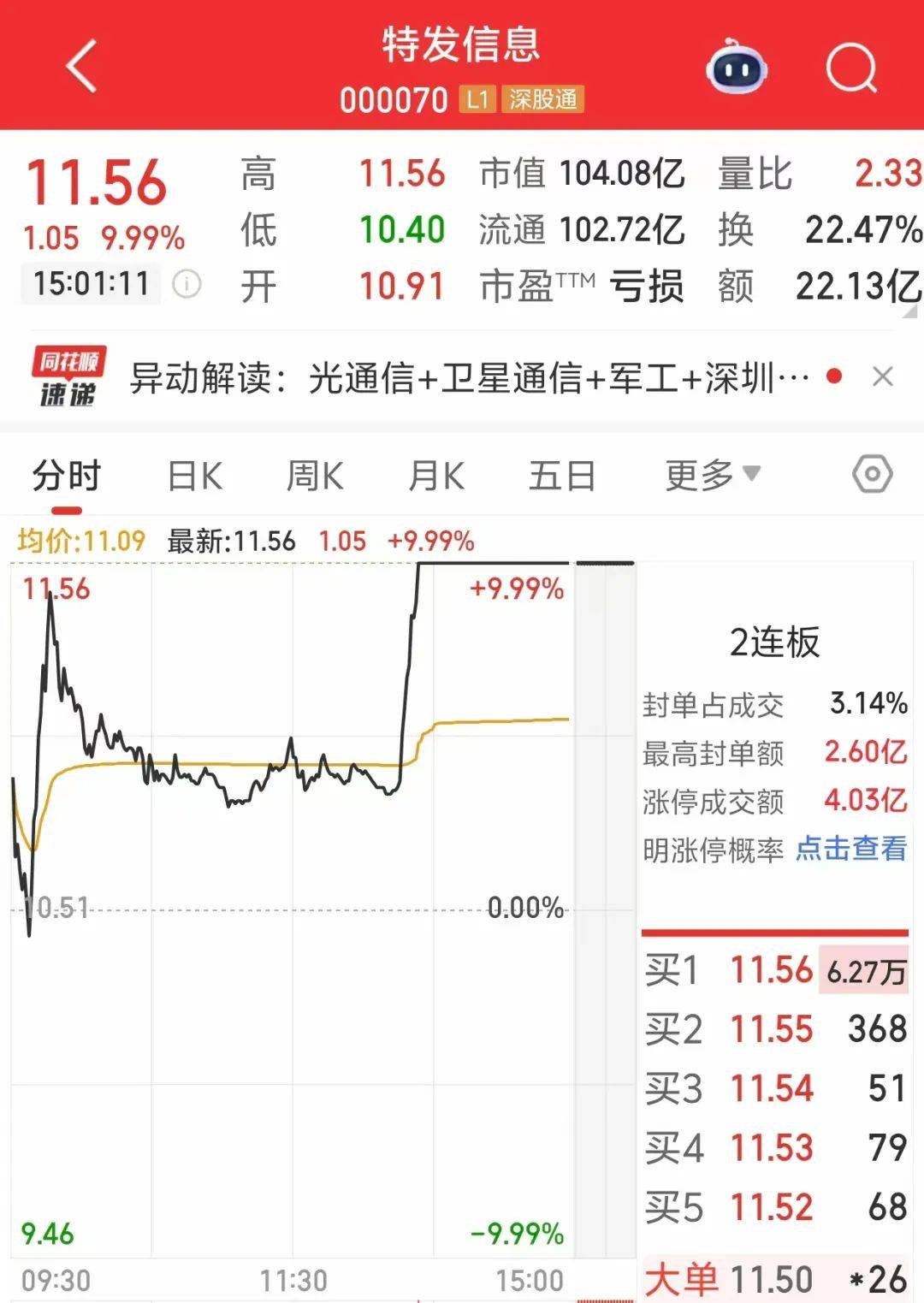Viewport: 924px width, 1303px height.
Task: Switch to the 日K chart tab
Action: click(195, 476)
